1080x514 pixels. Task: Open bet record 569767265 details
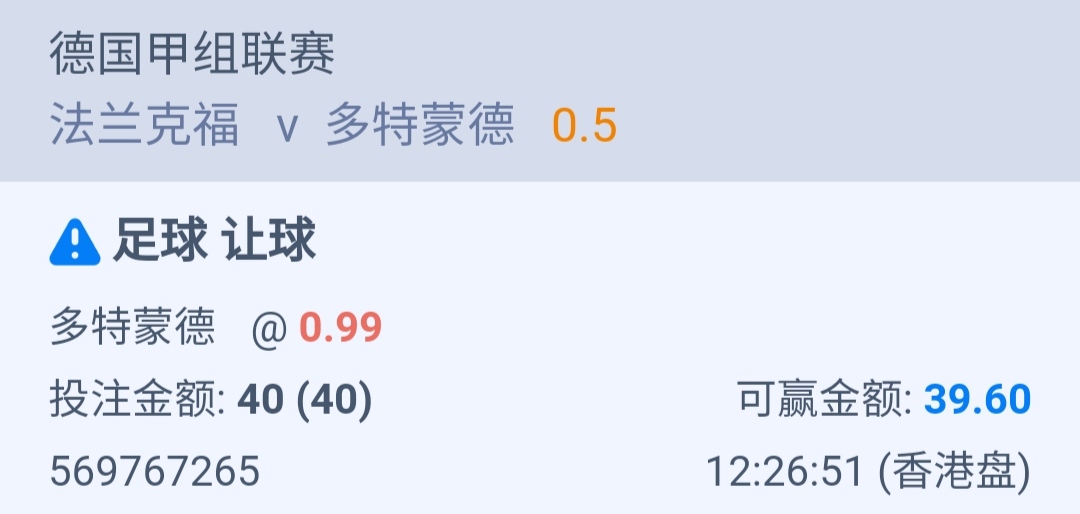pos(155,470)
